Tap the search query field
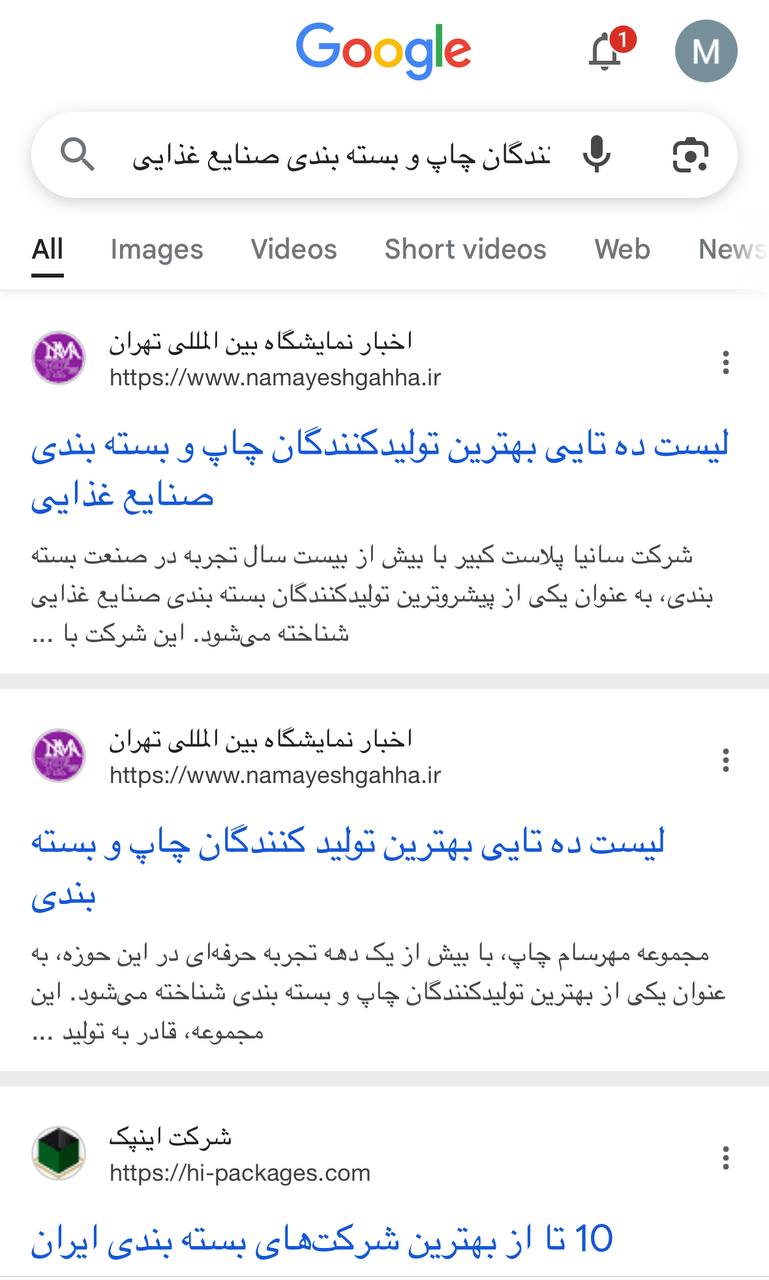Screen dimensions: 769x1280 (341, 155)
